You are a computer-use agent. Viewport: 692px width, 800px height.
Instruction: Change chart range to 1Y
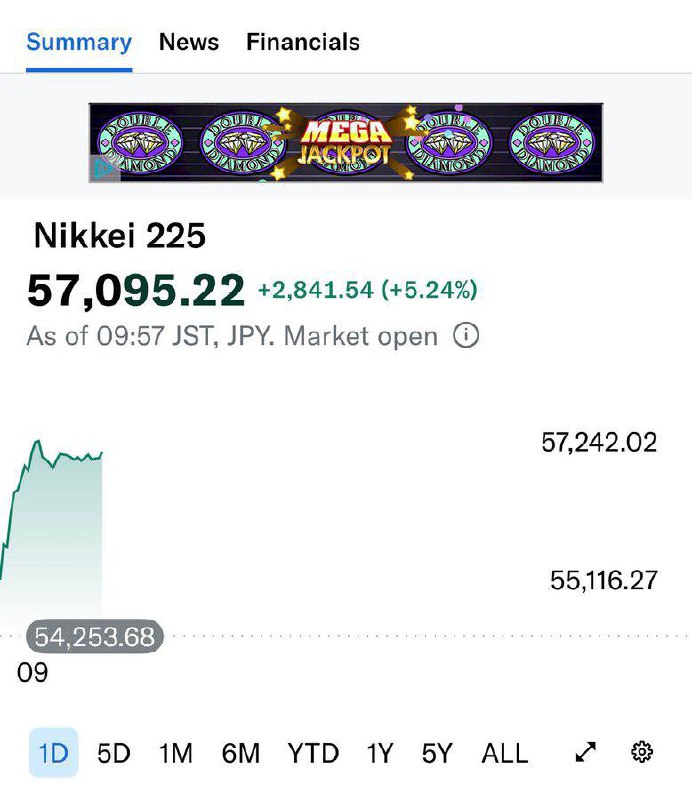click(380, 753)
